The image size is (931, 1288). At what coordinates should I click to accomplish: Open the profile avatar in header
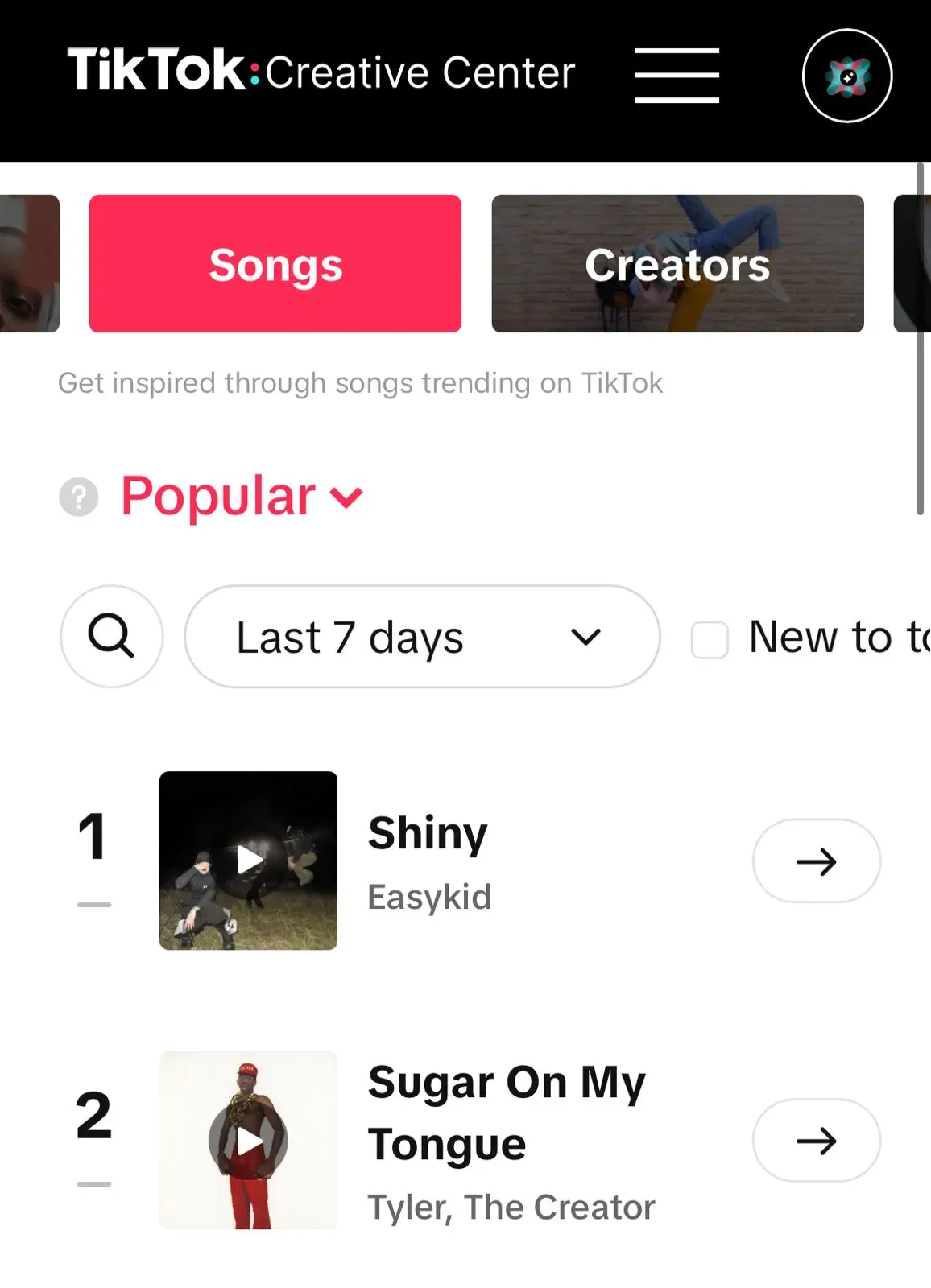(x=846, y=76)
